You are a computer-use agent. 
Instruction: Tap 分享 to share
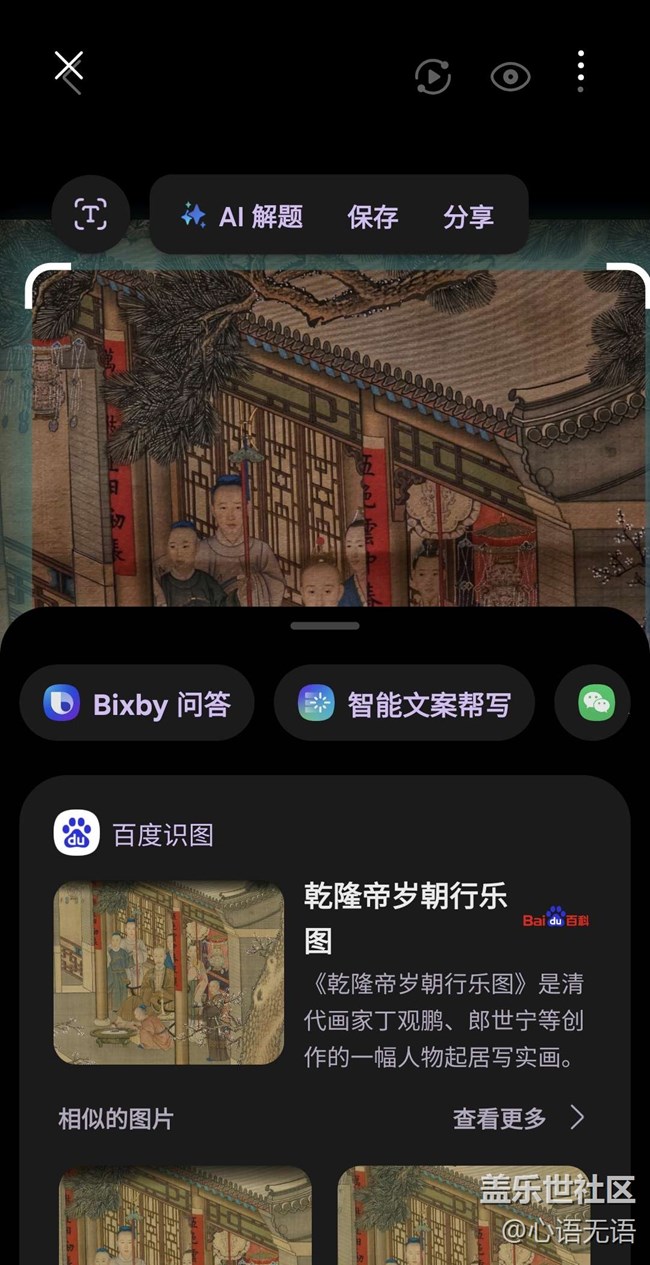(469, 216)
